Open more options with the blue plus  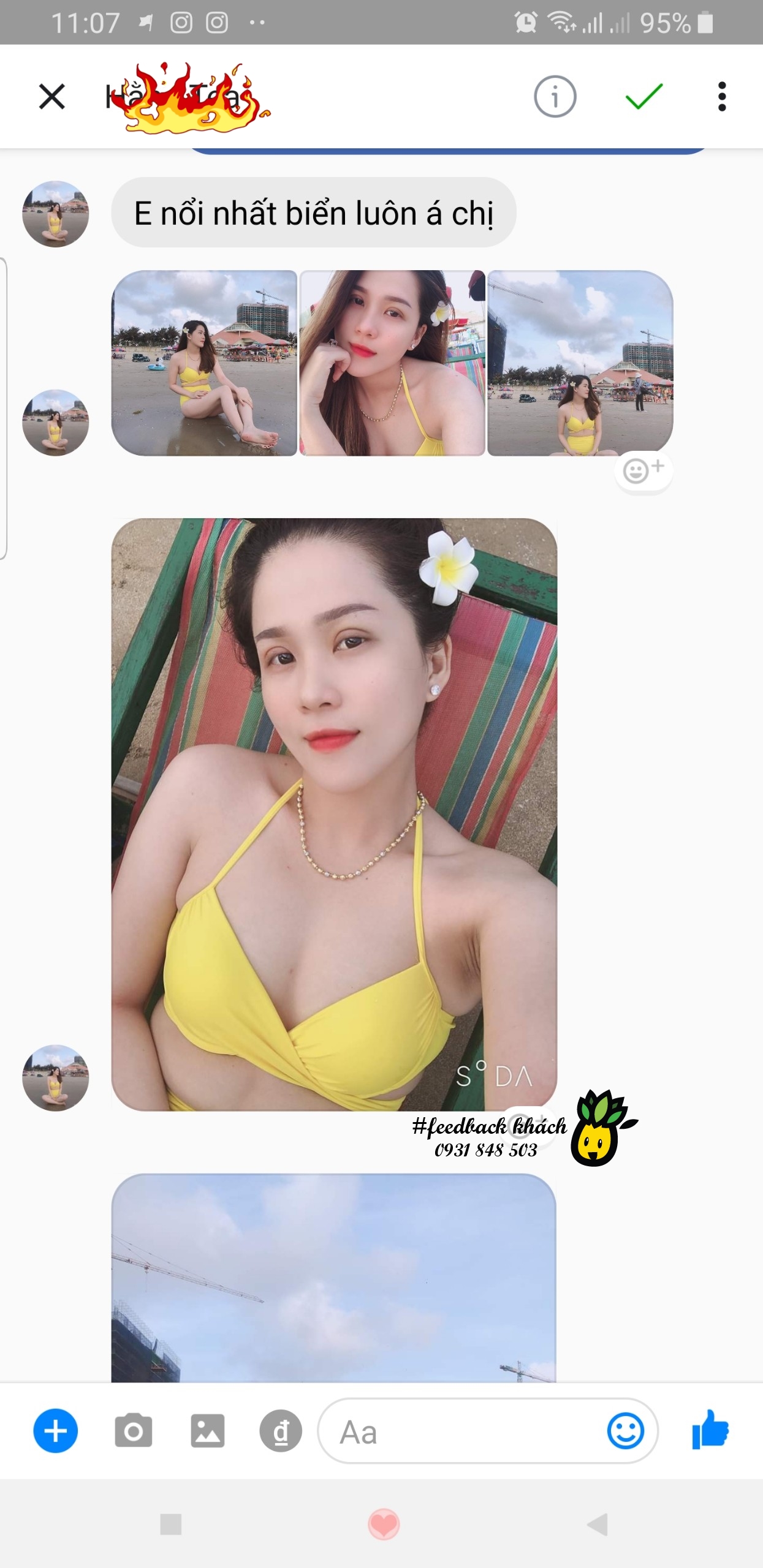(x=55, y=1431)
